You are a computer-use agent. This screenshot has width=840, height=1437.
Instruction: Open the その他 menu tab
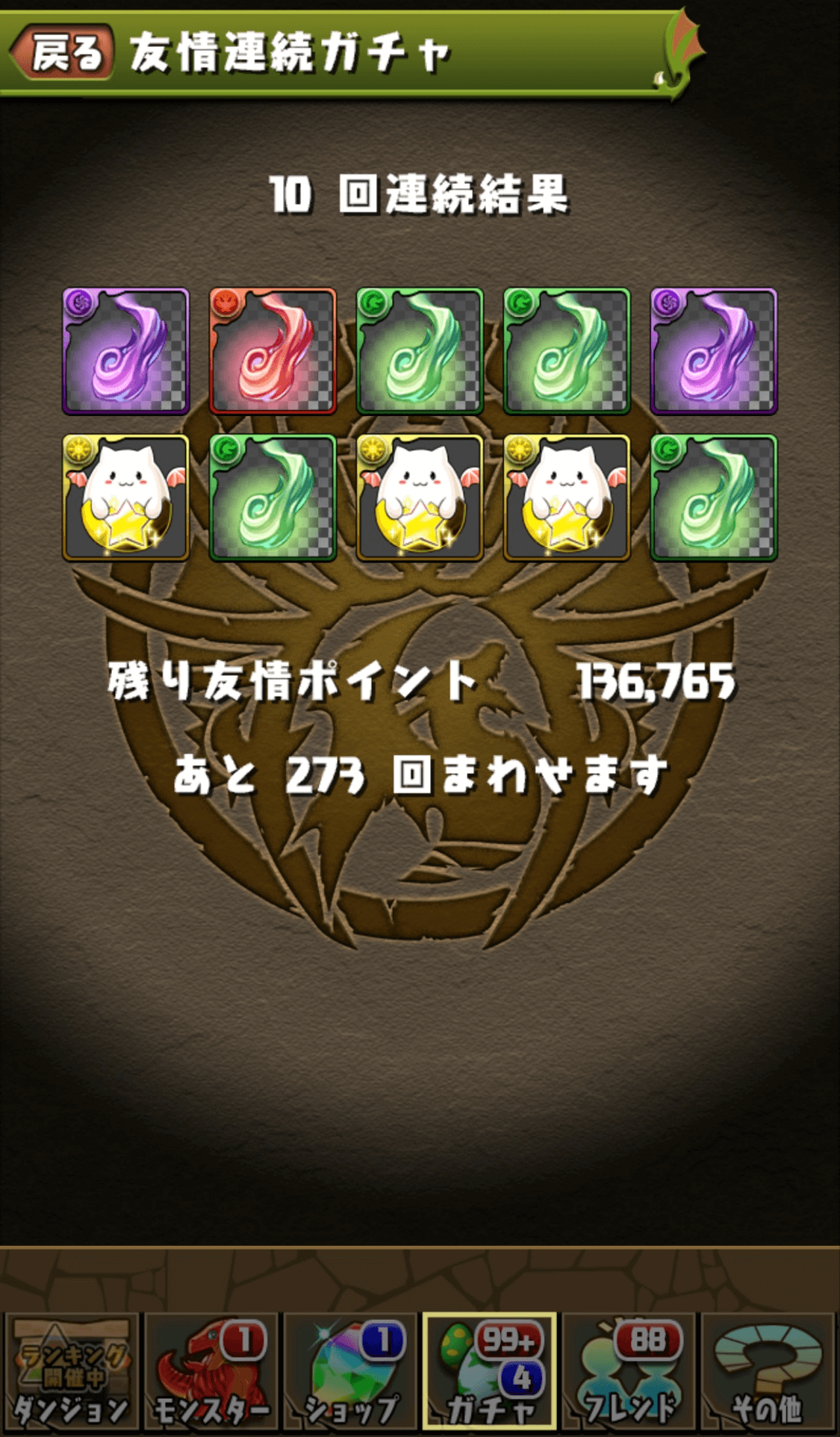(768, 1371)
